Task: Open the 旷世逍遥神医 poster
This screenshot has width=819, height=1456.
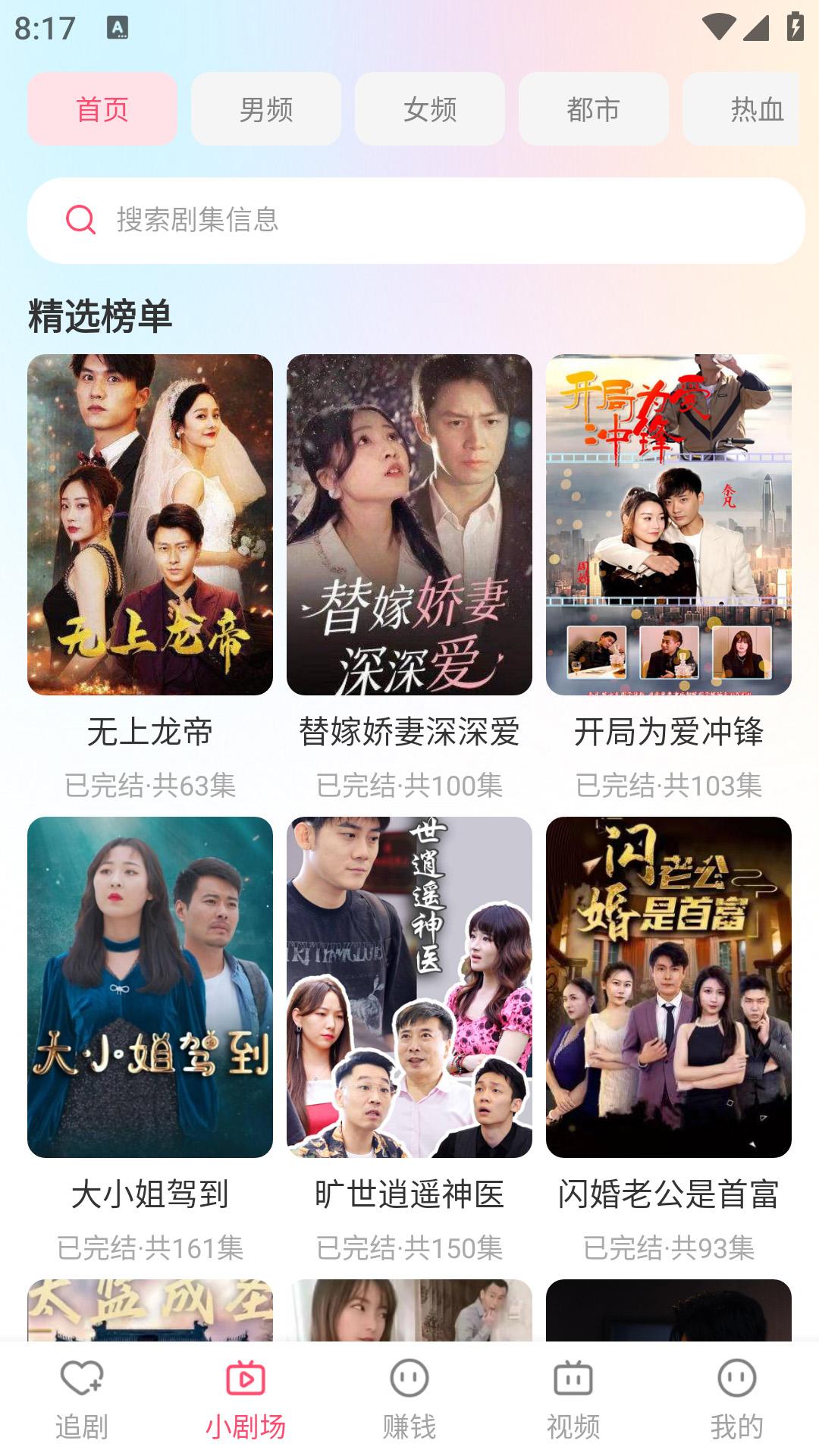Action: 409,986
